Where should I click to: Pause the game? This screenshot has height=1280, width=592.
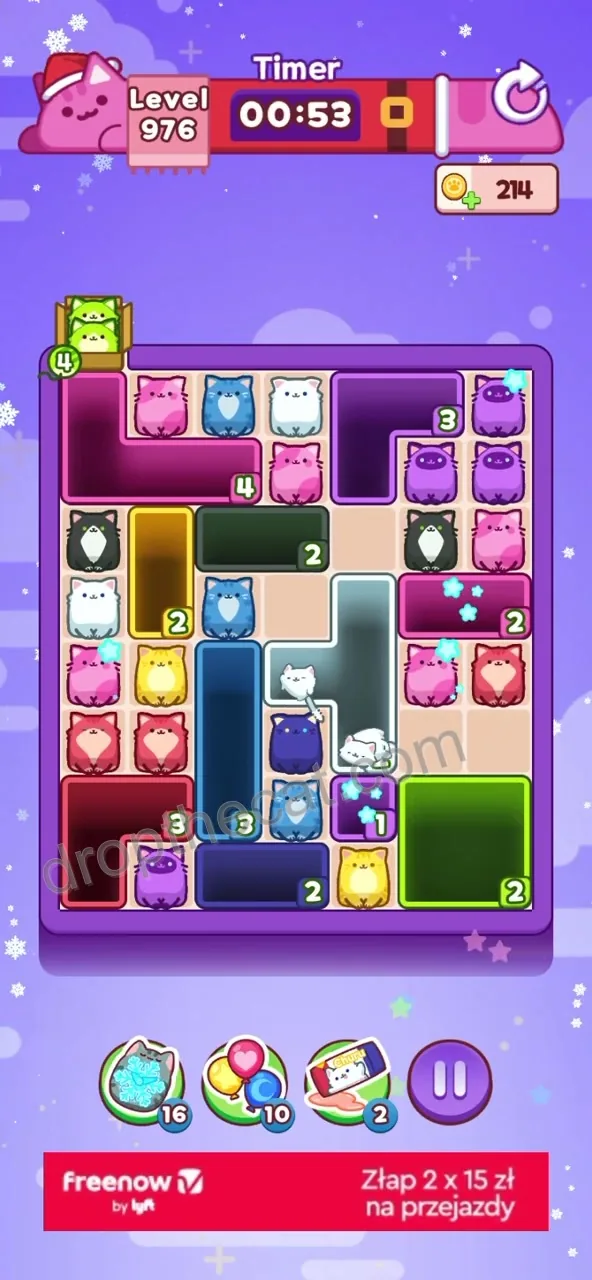(x=450, y=1080)
